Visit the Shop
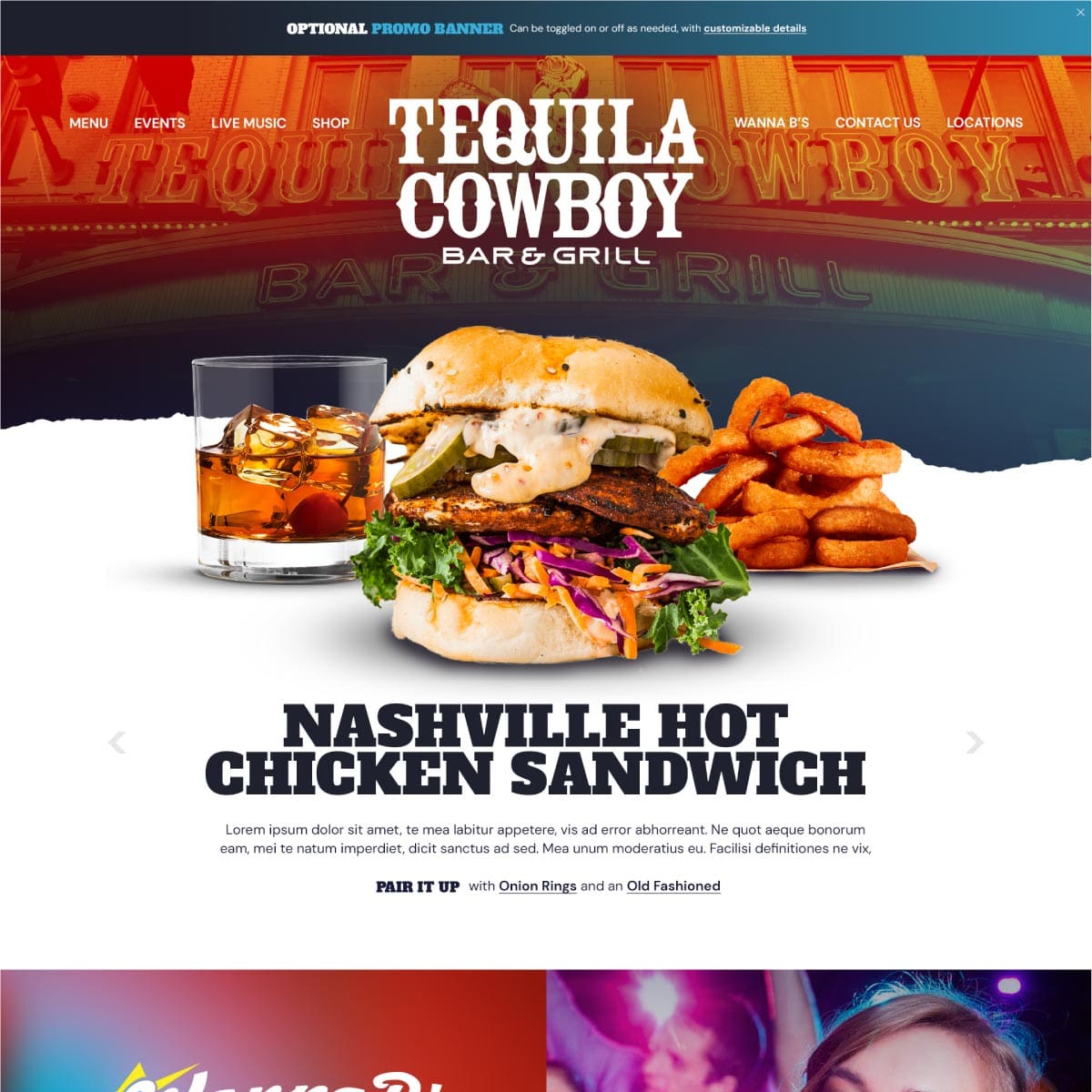This screenshot has height=1092, width=1092. (x=330, y=123)
